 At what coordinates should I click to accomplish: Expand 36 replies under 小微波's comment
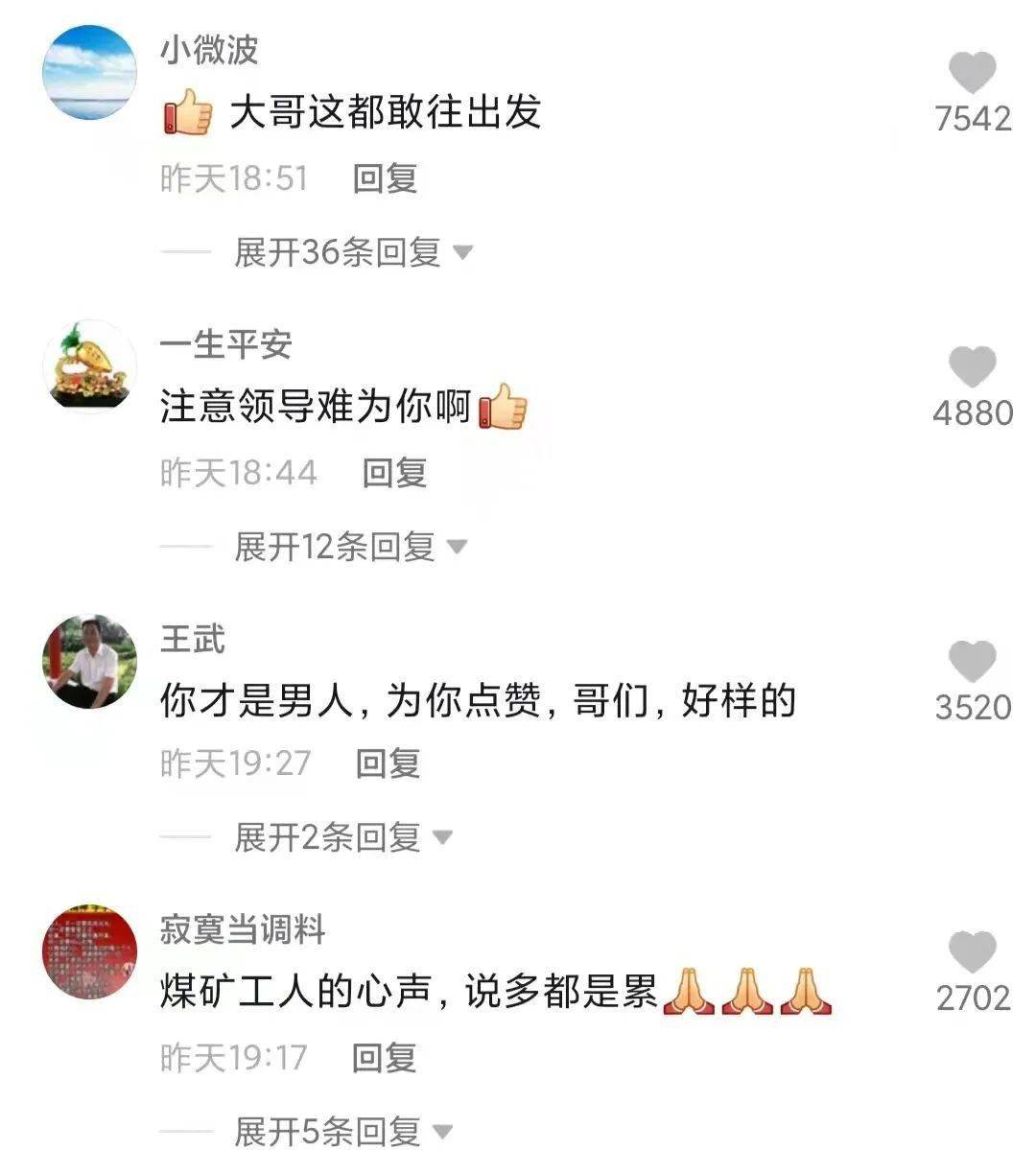point(353,252)
